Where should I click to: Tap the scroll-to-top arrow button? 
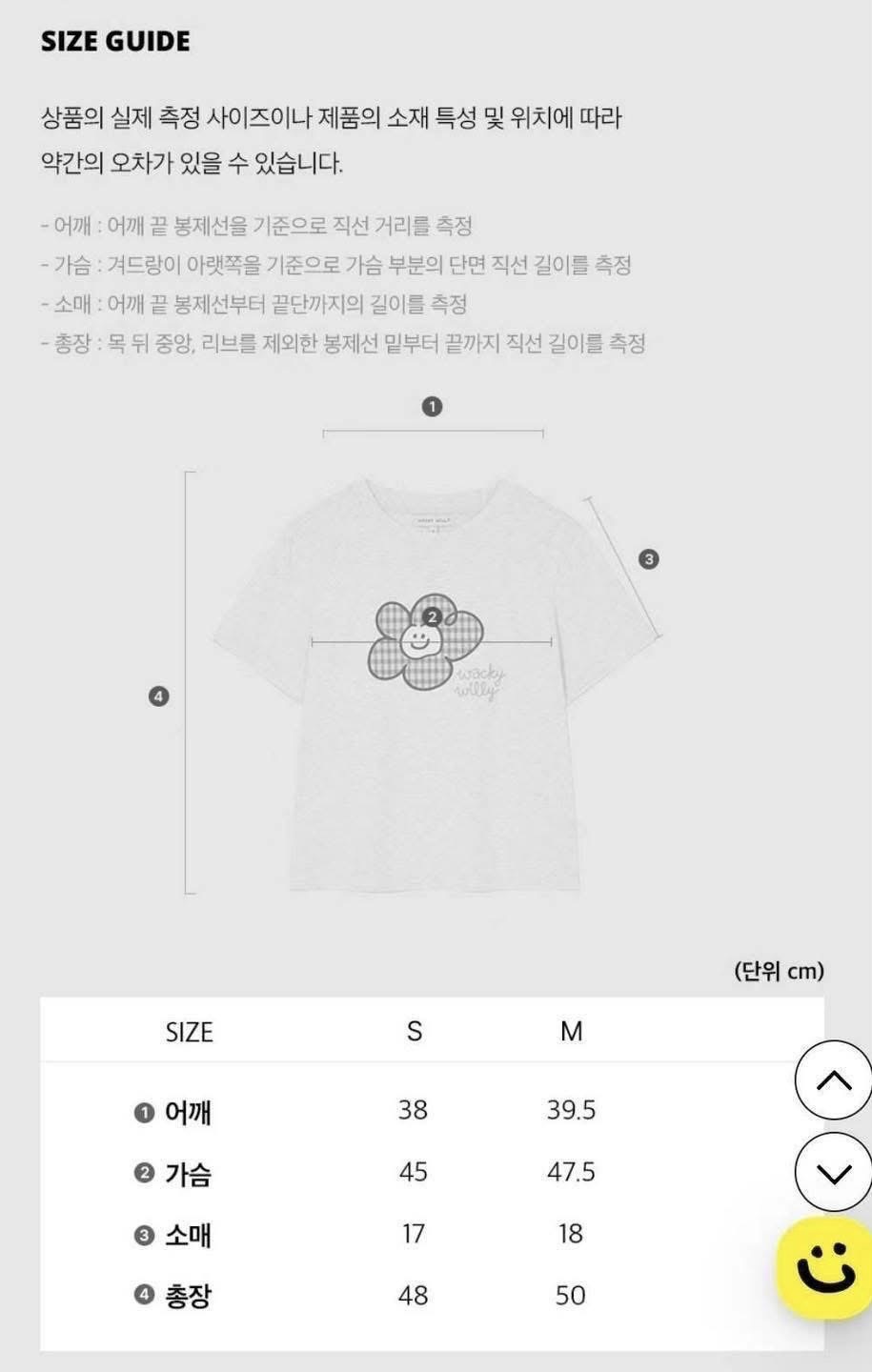point(834,1080)
